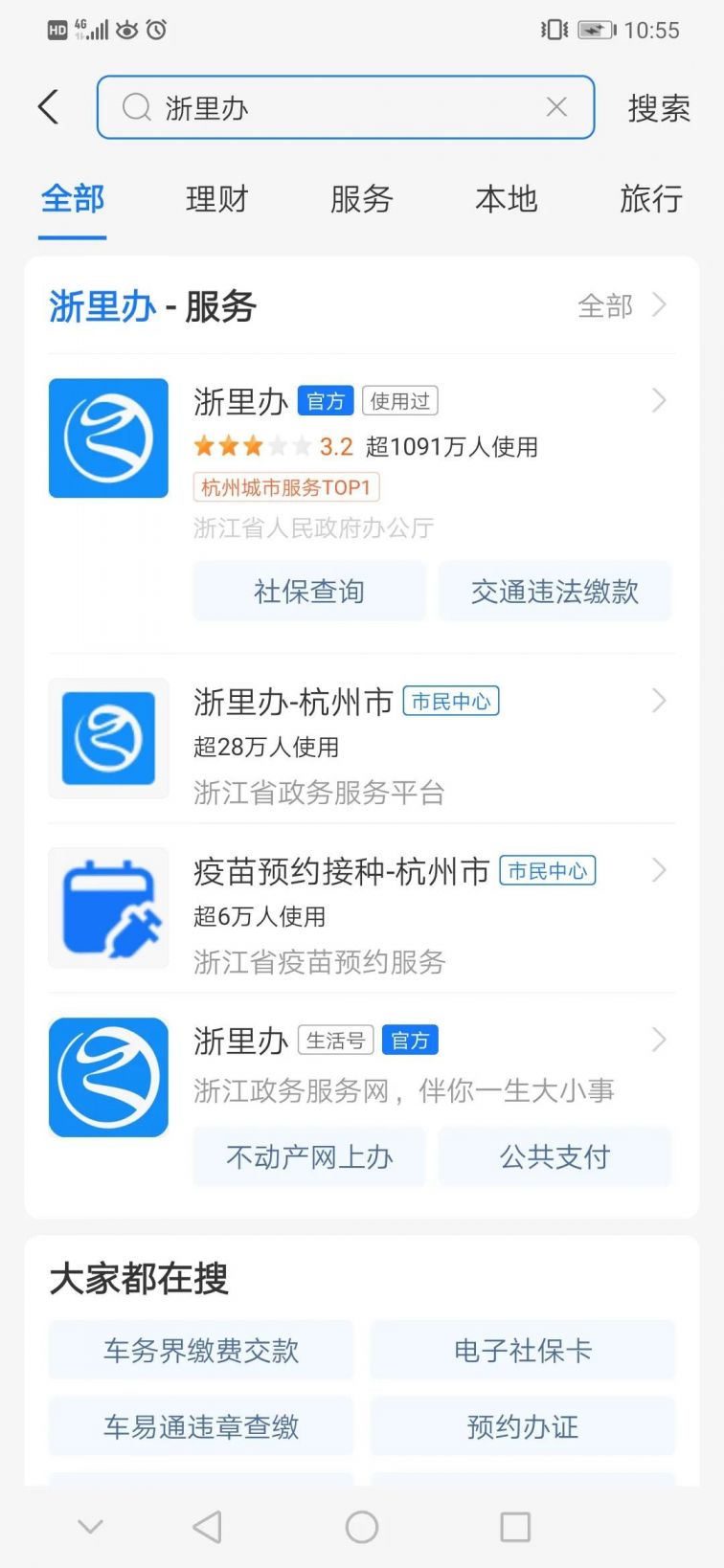Select the 公共支付 shortcut
724x1568 pixels.
pyautogui.click(x=555, y=1157)
